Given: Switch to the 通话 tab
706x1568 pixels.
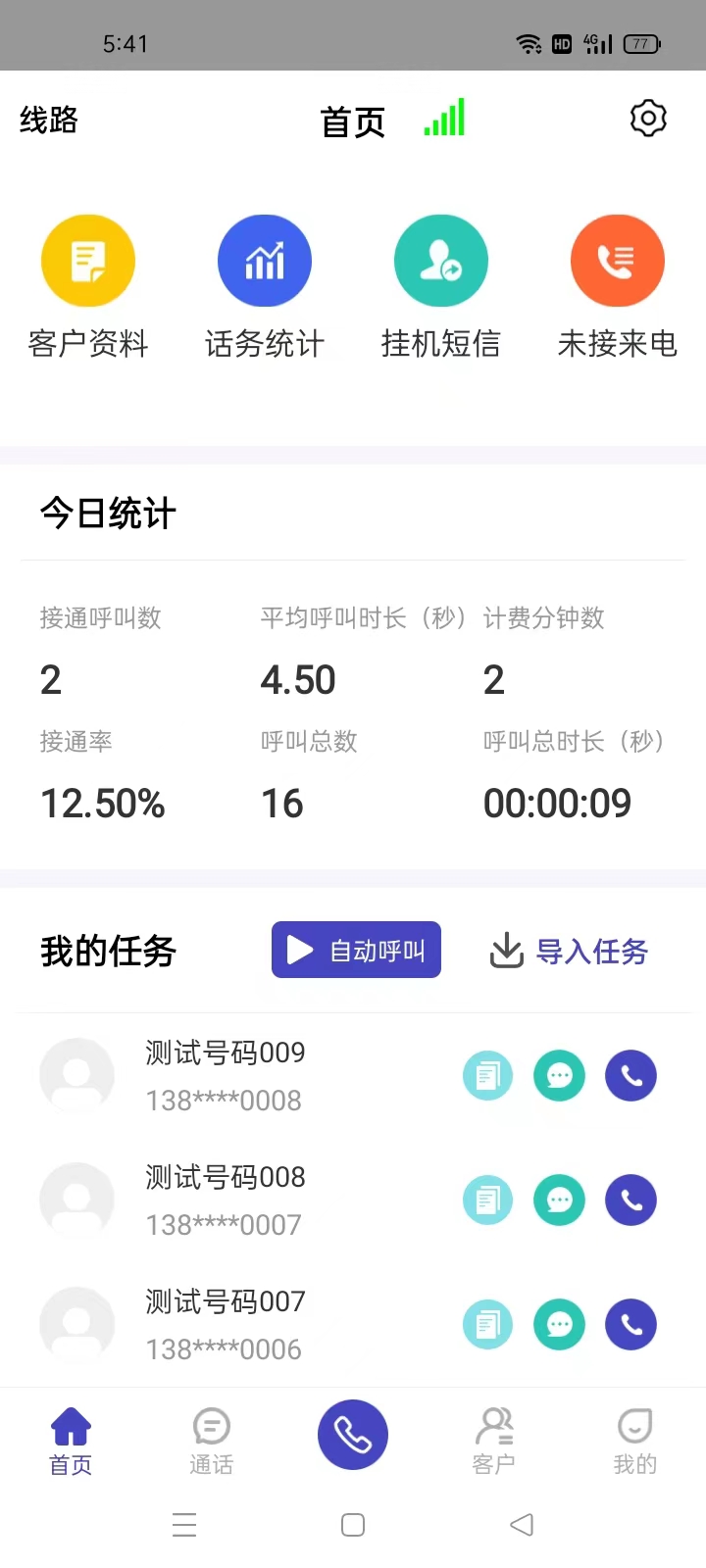Looking at the screenshot, I should pyautogui.click(x=211, y=1441).
